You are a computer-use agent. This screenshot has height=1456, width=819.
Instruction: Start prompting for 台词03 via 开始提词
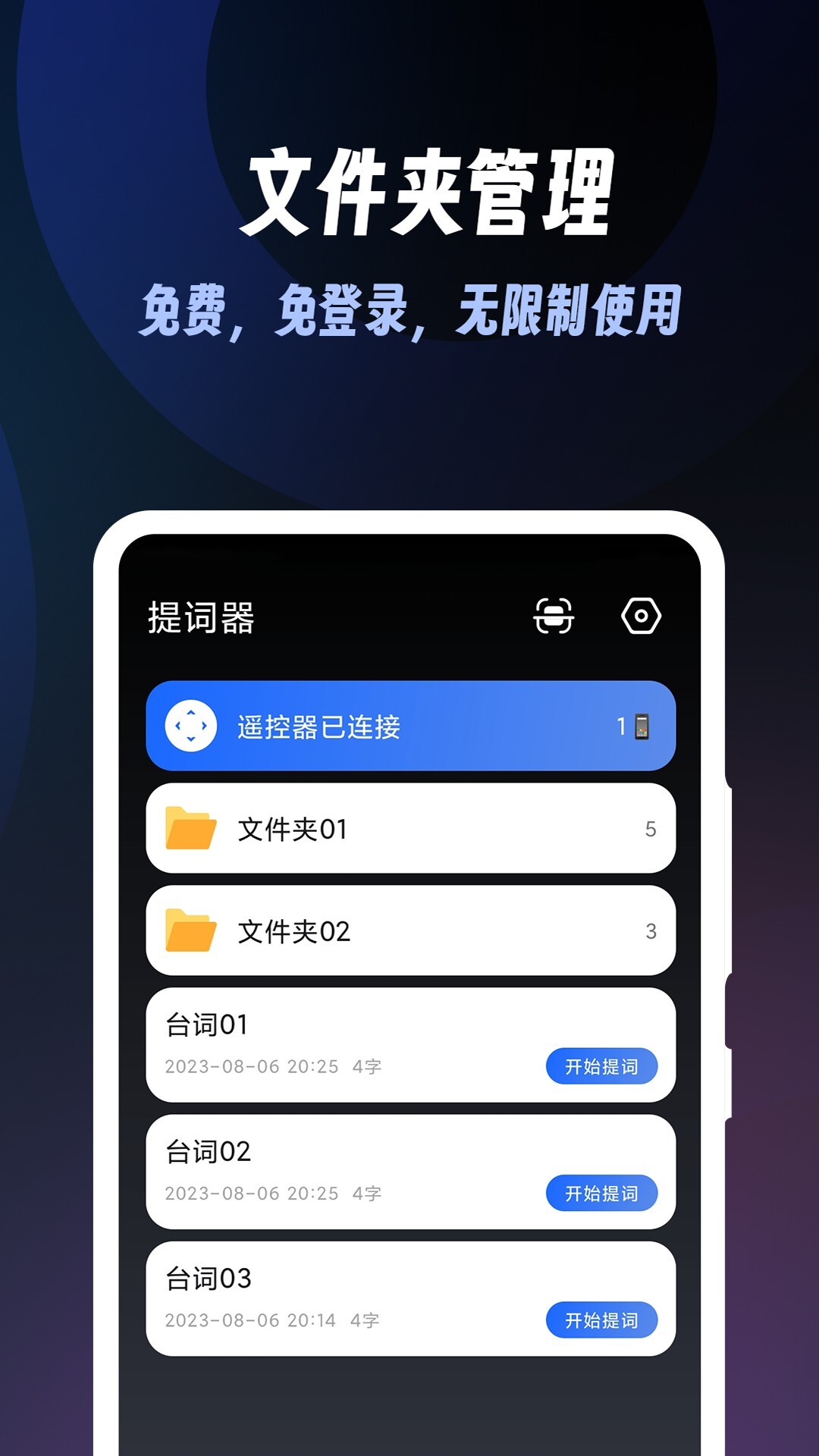tap(603, 1319)
